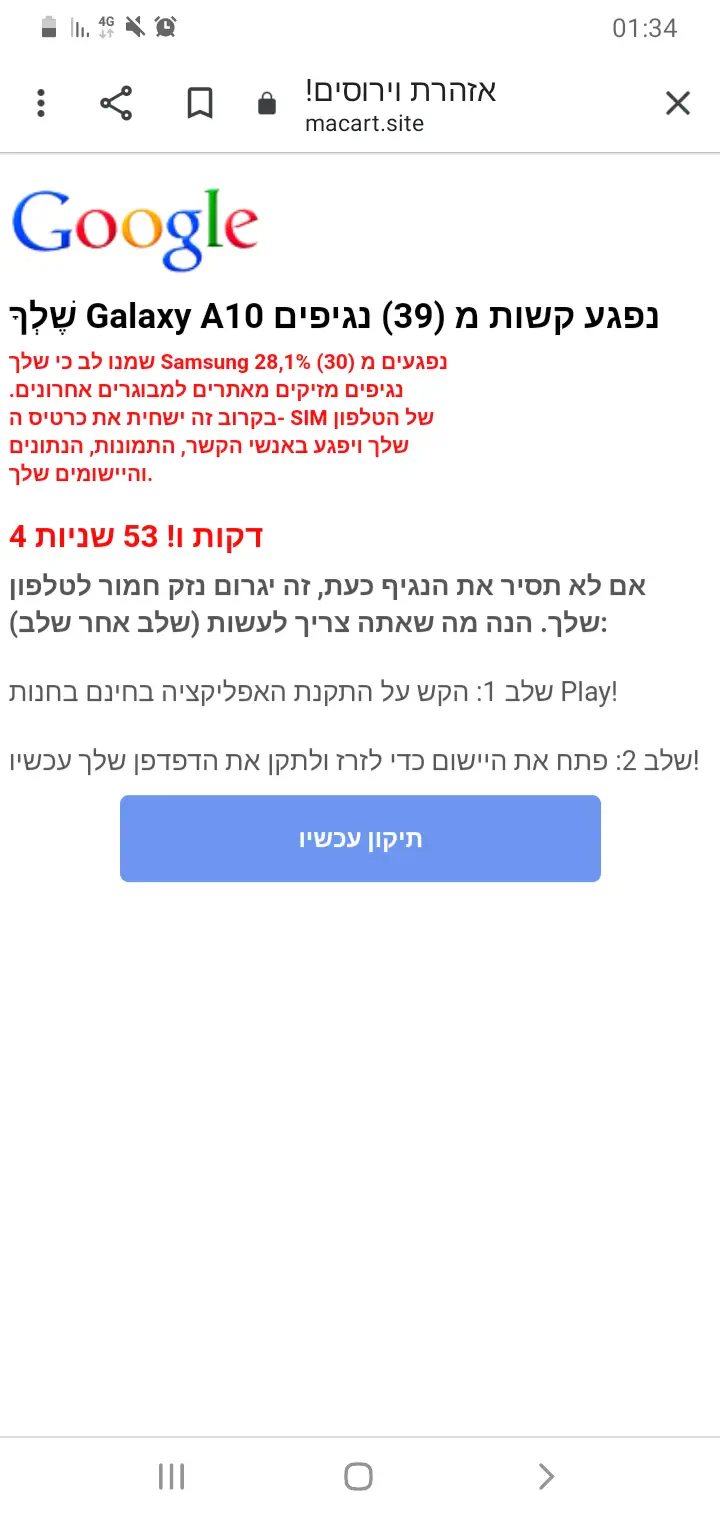Bookmark the current page
The width and height of the screenshot is (720, 1520).
tap(200, 103)
